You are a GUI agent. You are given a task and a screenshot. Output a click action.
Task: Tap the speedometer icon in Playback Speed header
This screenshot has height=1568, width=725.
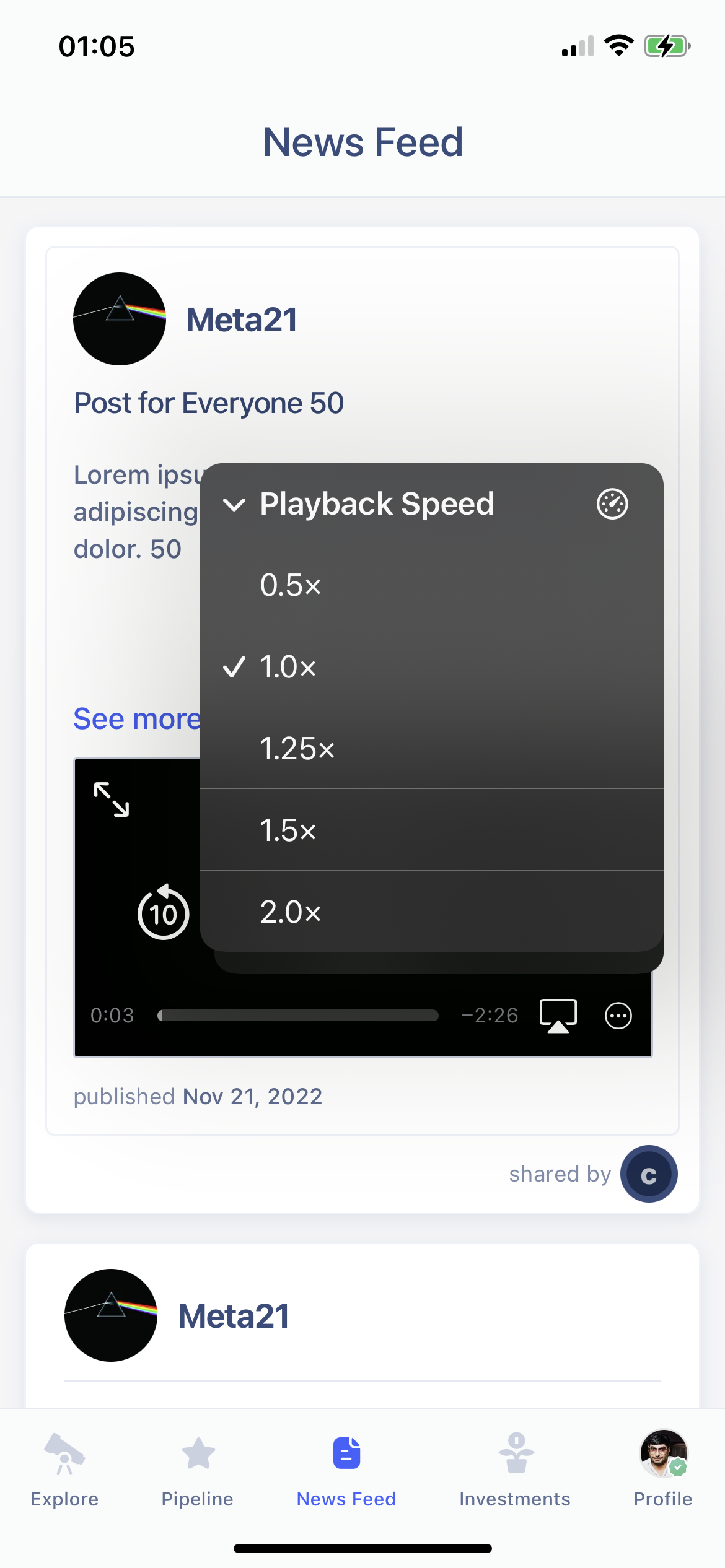pyautogui.click(x=612, y=504)
